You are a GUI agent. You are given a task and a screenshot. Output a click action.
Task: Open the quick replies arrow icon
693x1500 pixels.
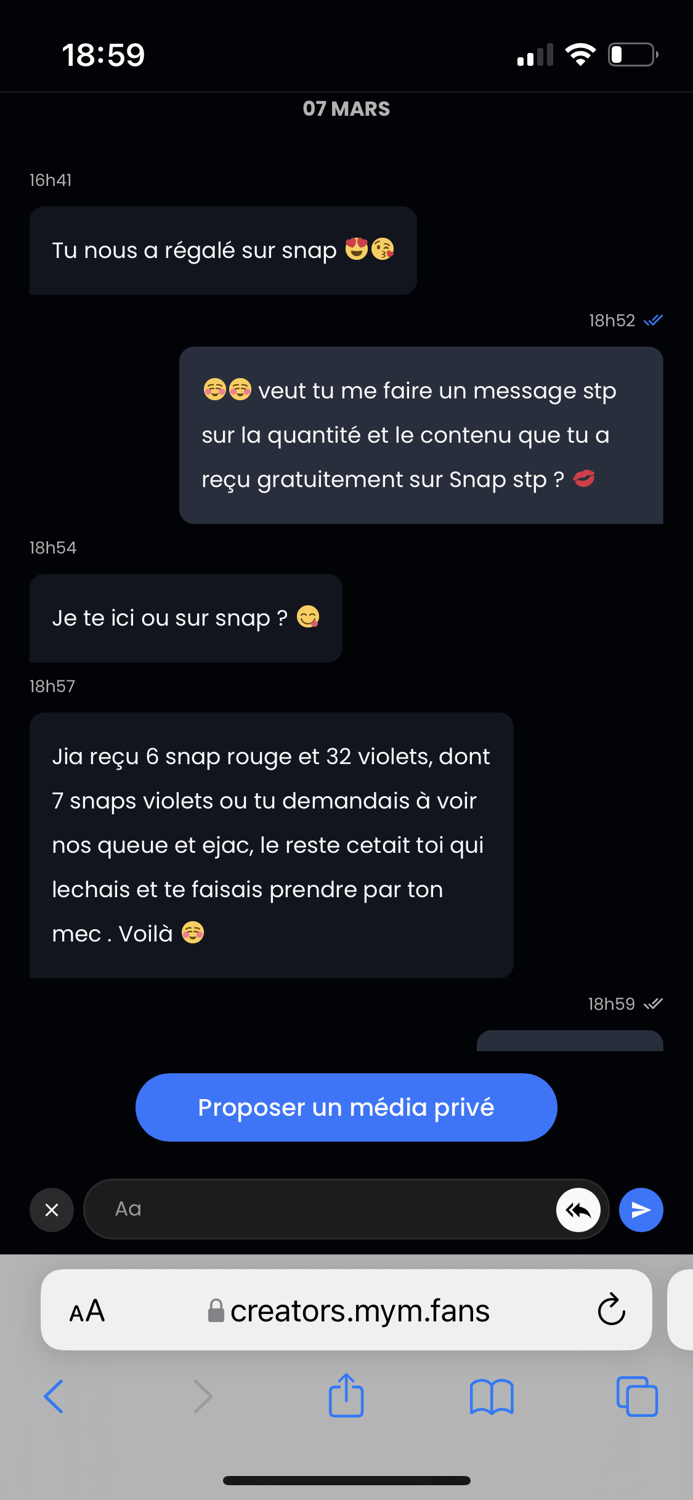(578, 1210)
